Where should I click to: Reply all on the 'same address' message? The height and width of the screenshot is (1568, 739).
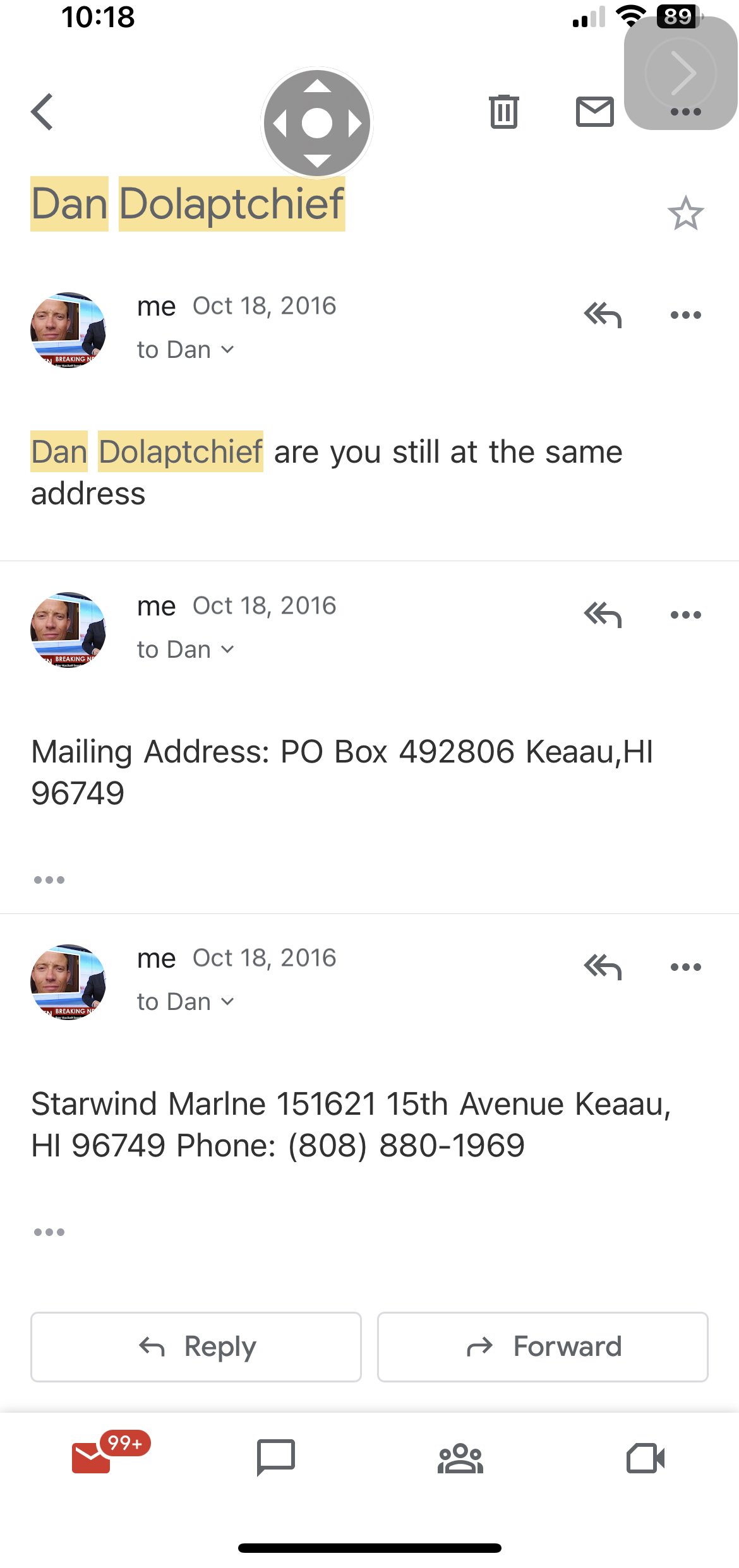[603, 314]
